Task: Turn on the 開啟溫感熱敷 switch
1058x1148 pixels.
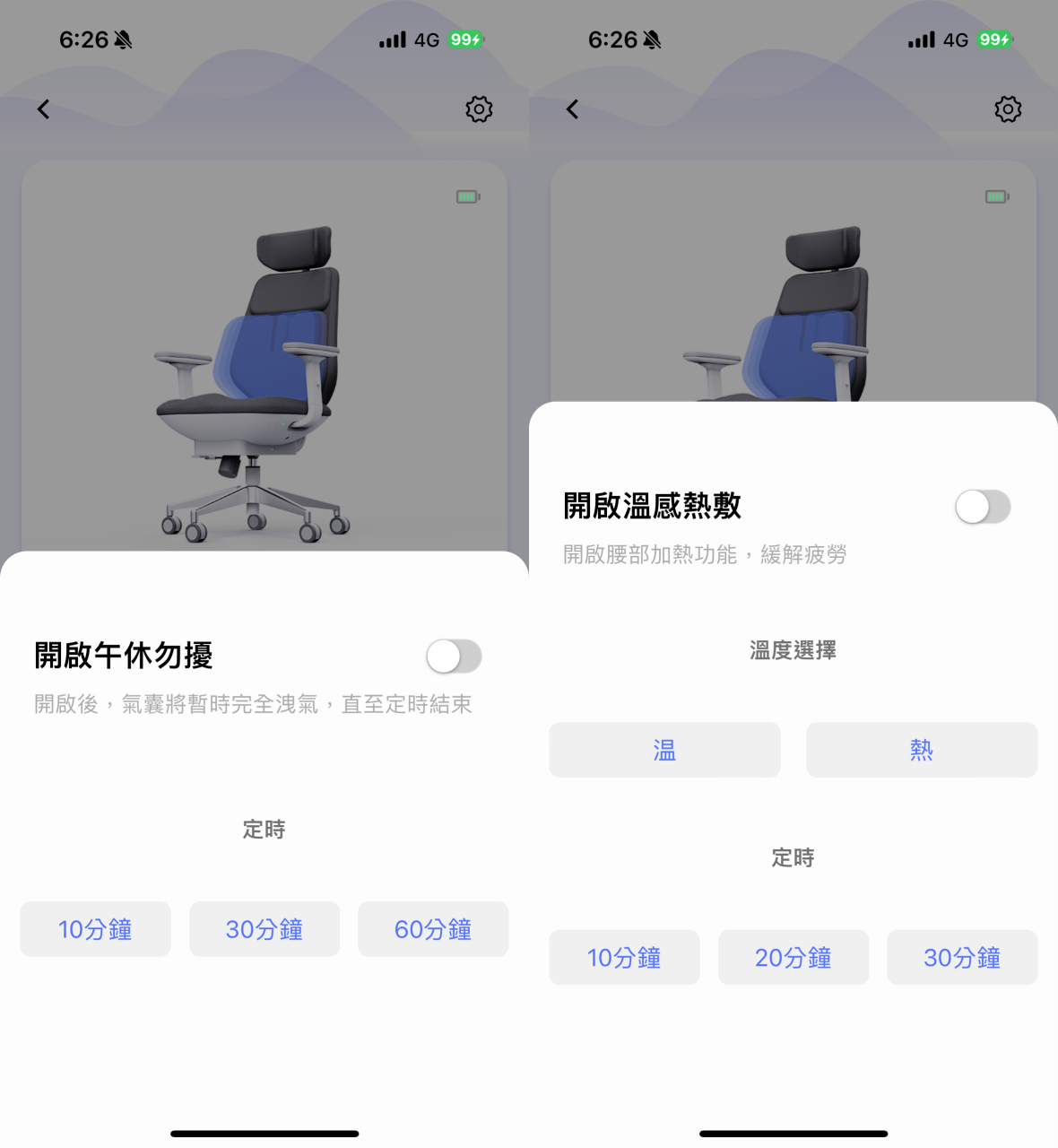Action: (x=983, y=507)
